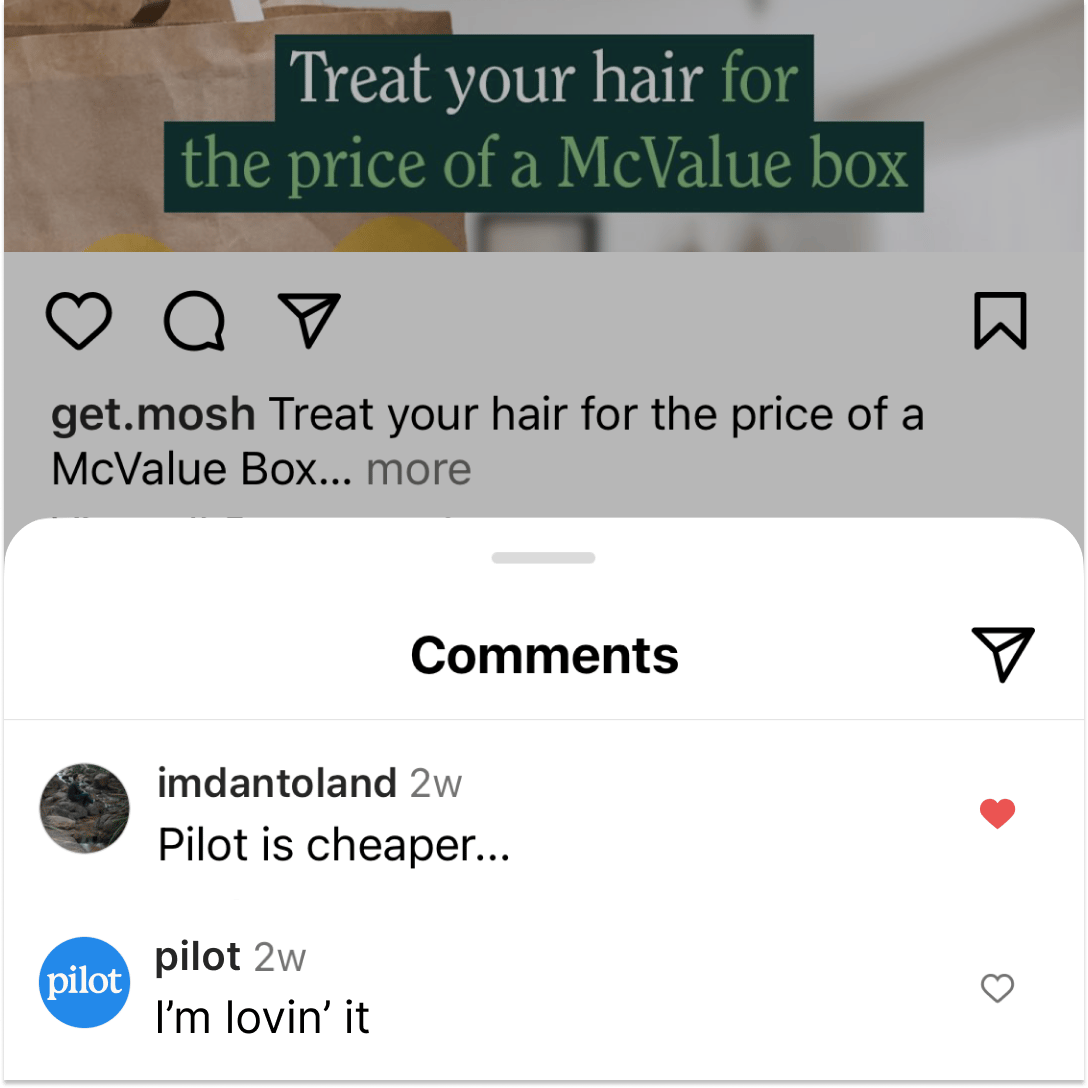Unlike imdantoland's comment
The height and width of the screenshot is (1088, 1088).
997,814
